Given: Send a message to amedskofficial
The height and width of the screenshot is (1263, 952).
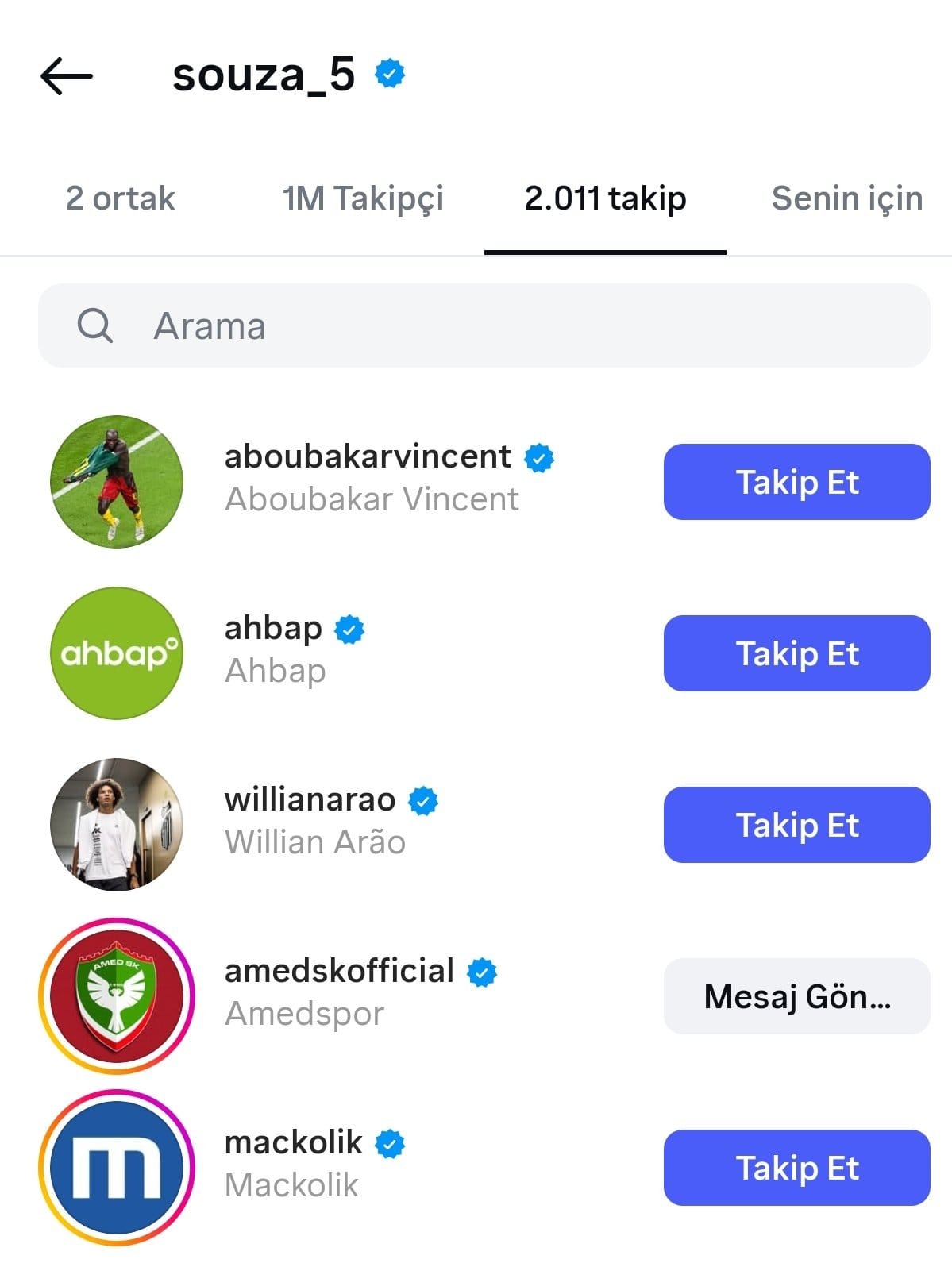Looking at the screenshot, I should pyautogui.click(x=796, y=996).
